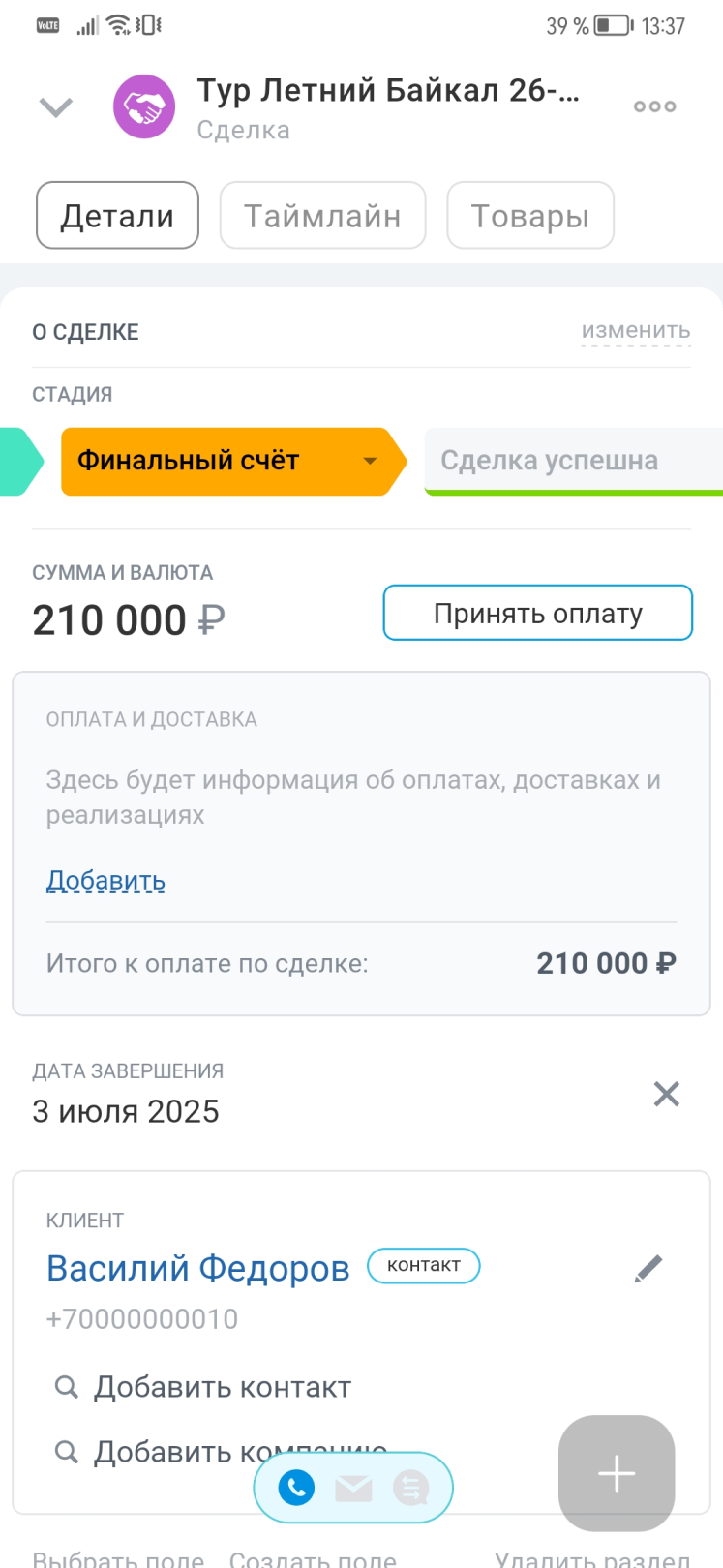Image resolution: width=723 pixels, height=1568 pixels.
Task: Call the client via the phone icon
Action: [x=296, y=1488]
